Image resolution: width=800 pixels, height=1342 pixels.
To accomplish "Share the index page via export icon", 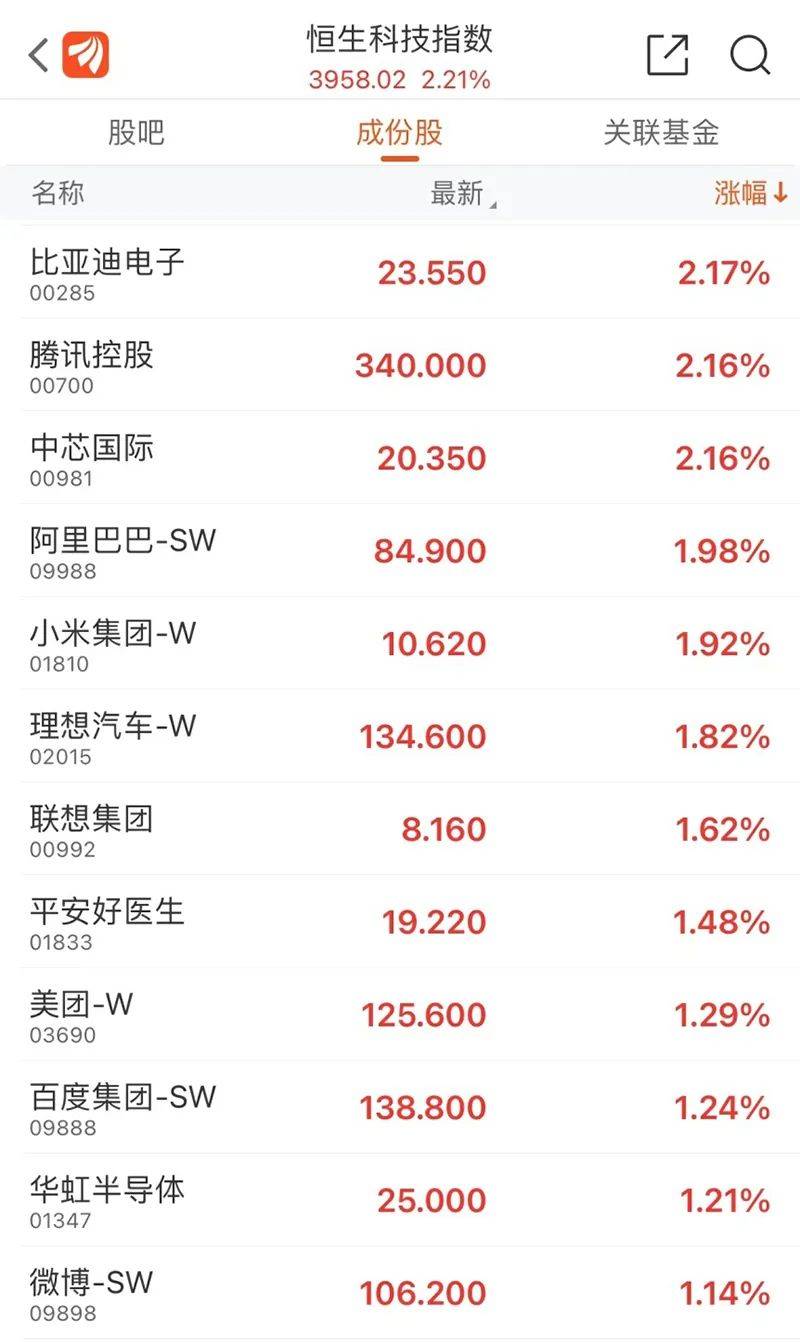I will (667, 54).
